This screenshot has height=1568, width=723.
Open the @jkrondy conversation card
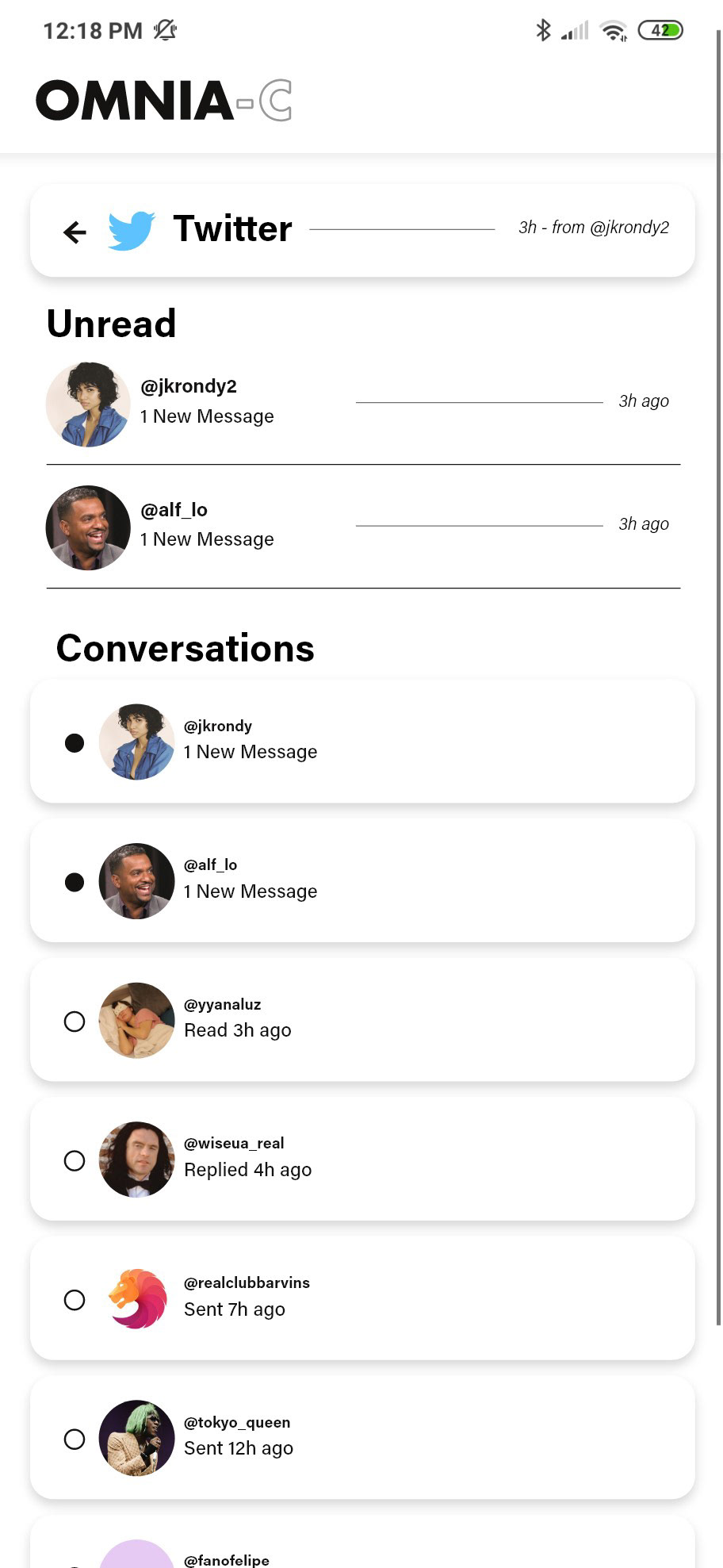pos(362,741)
